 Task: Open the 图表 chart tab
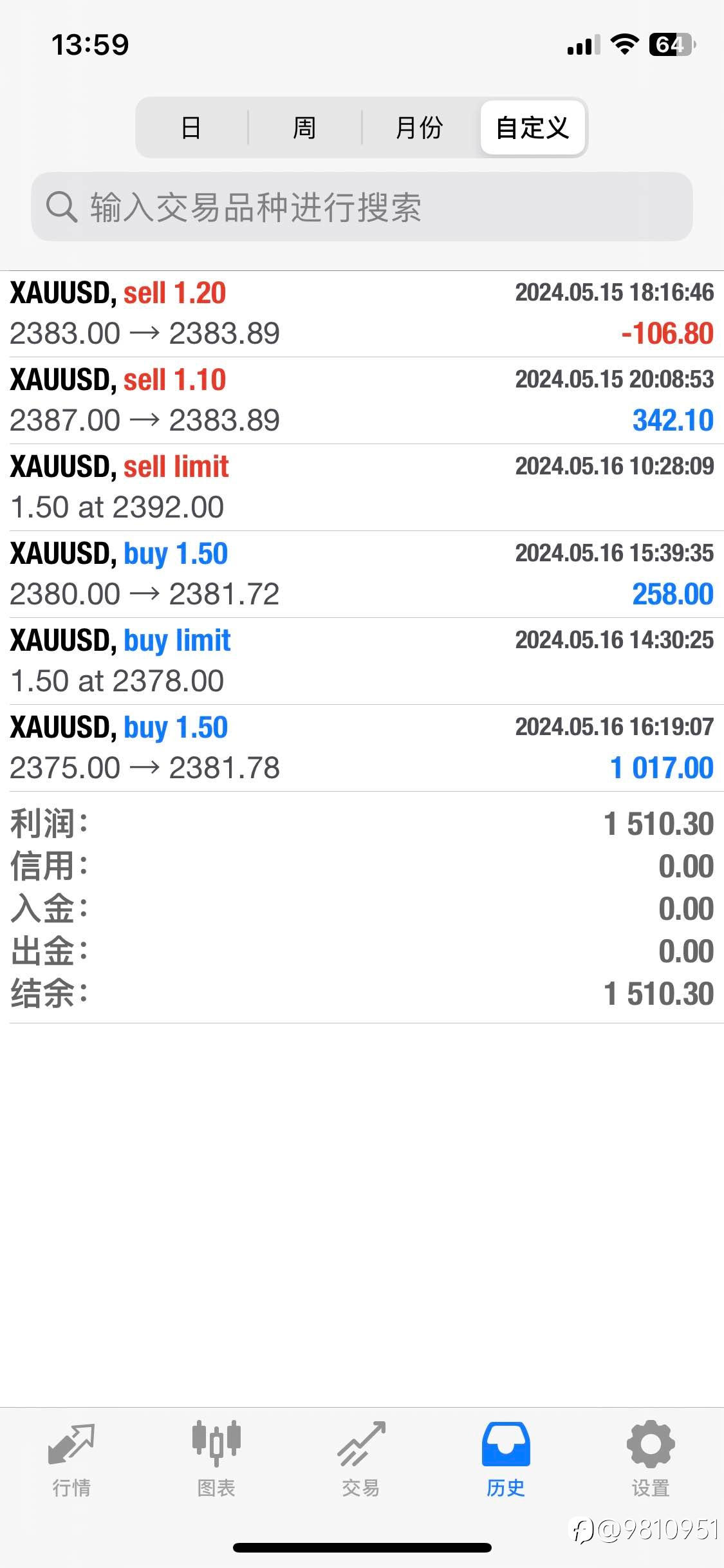pyautogui.click(x=216, y=1459)
